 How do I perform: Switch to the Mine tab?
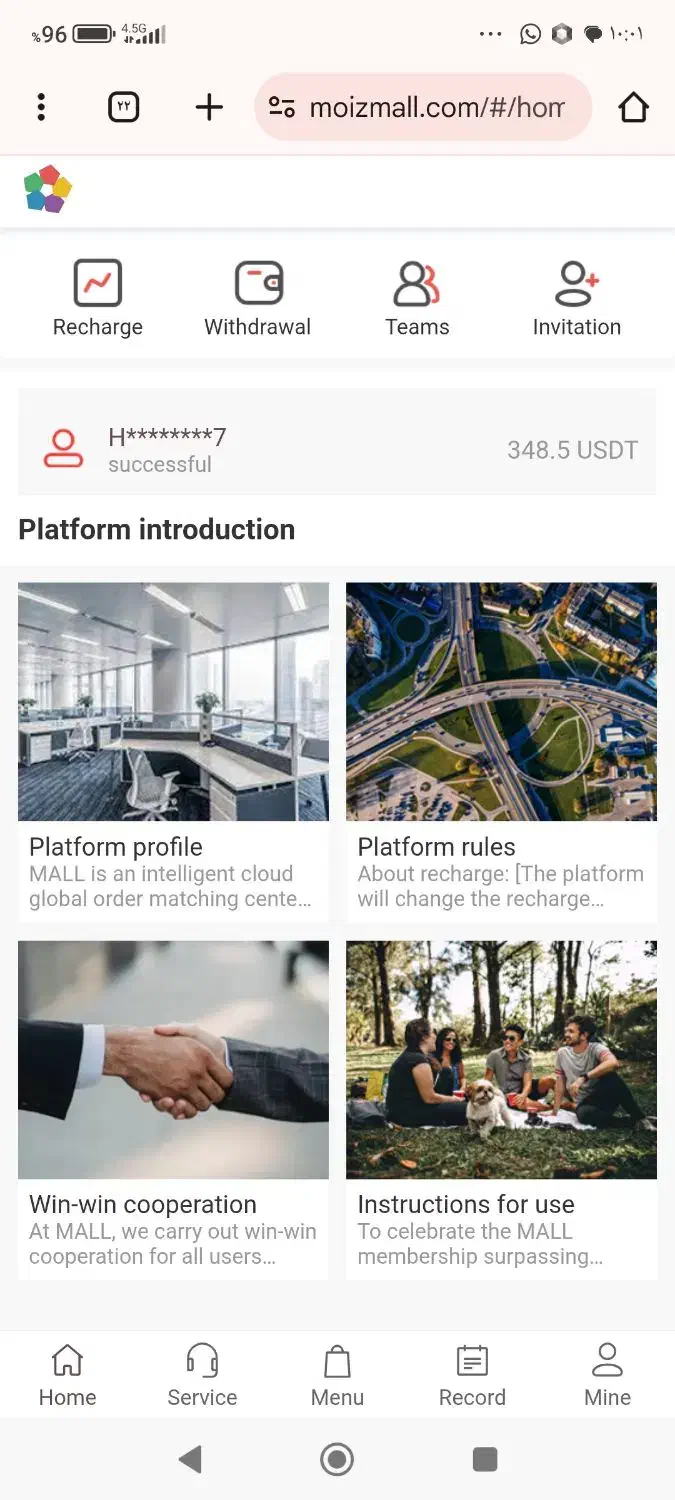[x=607, y=1375]
